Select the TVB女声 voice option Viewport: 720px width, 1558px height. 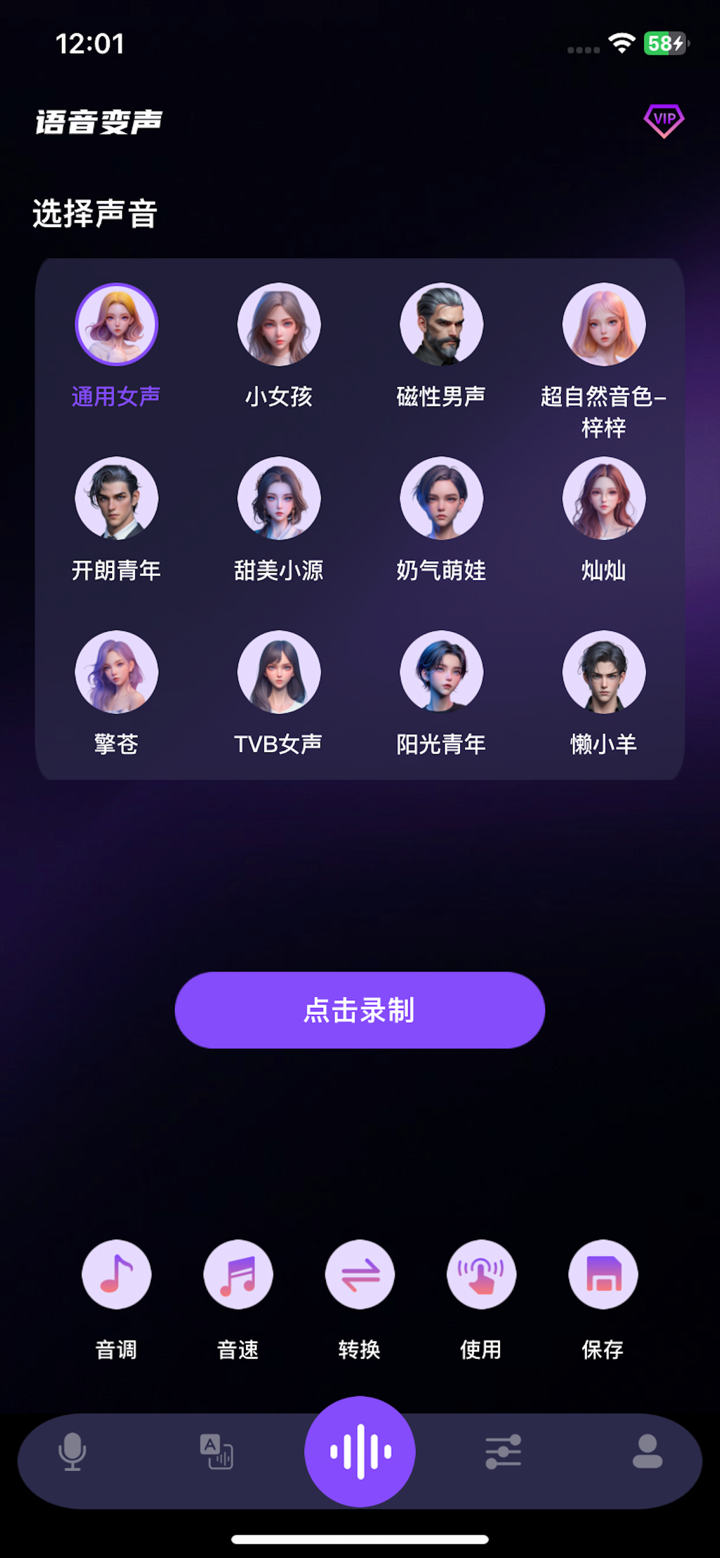pyautogui.click(x=279, y=672)
